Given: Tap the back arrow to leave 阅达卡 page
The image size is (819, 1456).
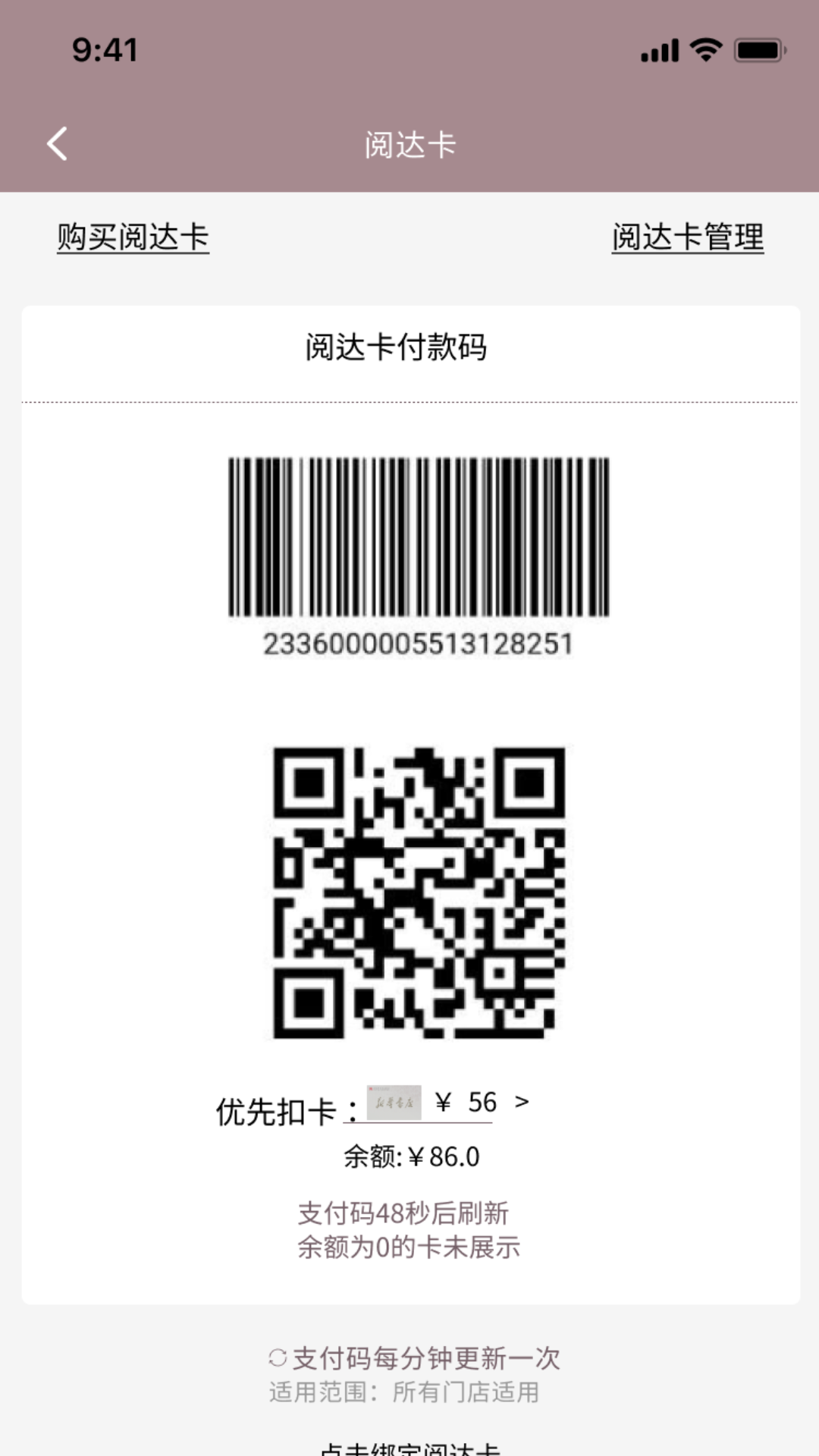Looking at the screenshot, I should 57,144.
